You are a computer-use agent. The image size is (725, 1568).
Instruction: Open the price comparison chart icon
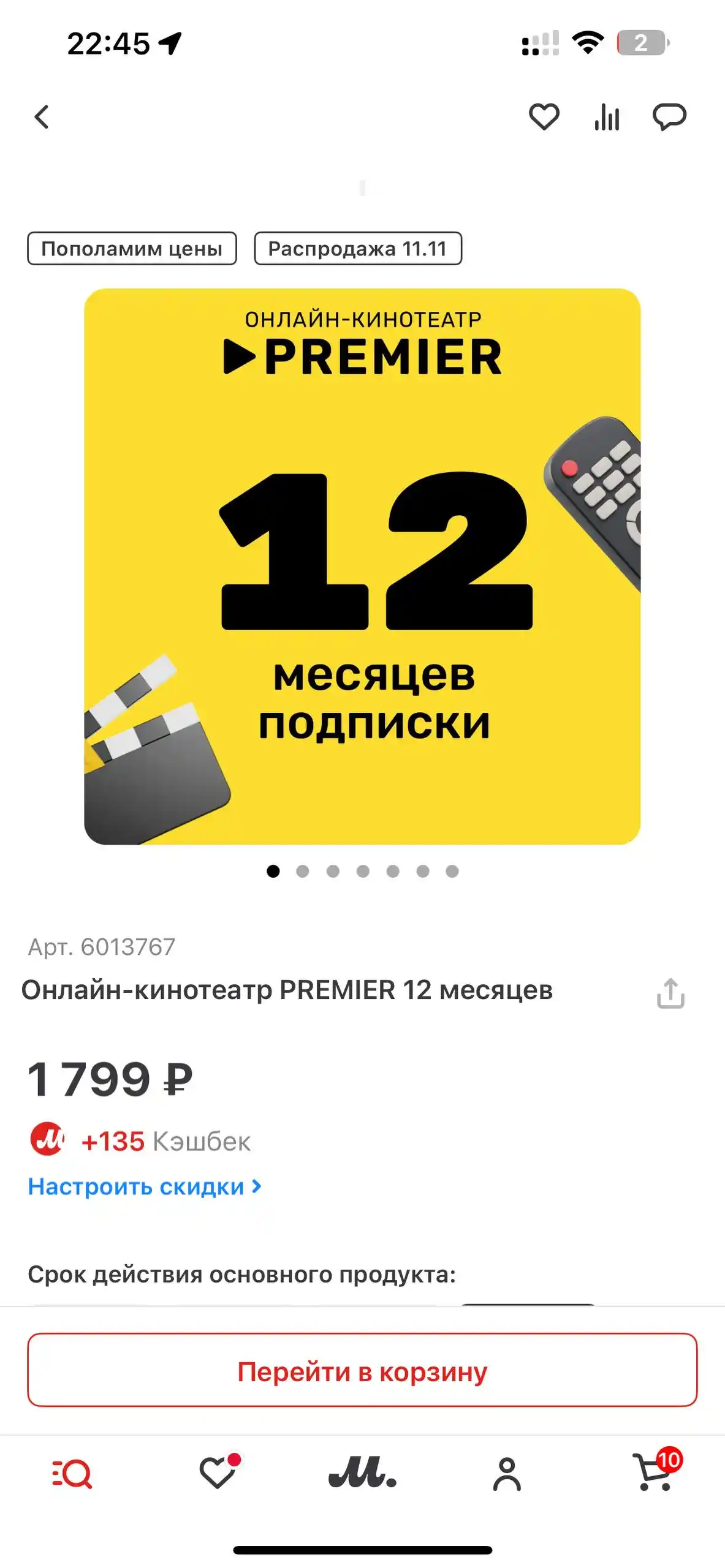(x=606, y=118)
